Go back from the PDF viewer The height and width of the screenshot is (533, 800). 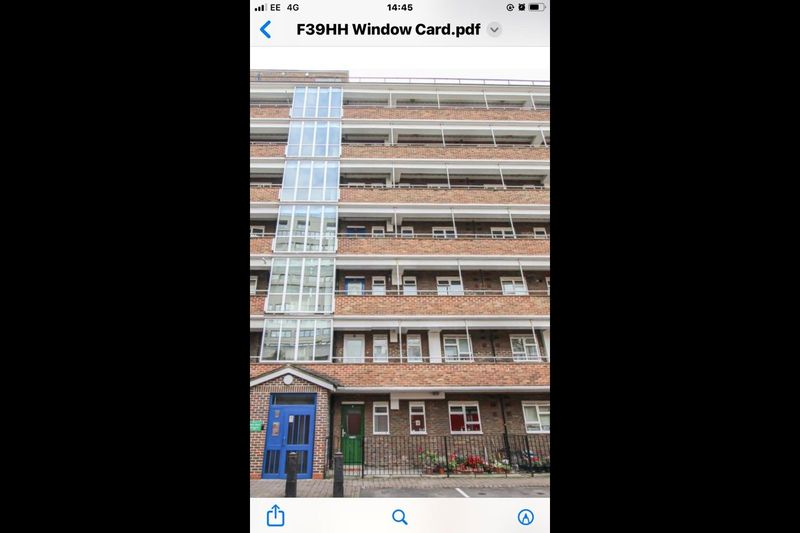265,30
